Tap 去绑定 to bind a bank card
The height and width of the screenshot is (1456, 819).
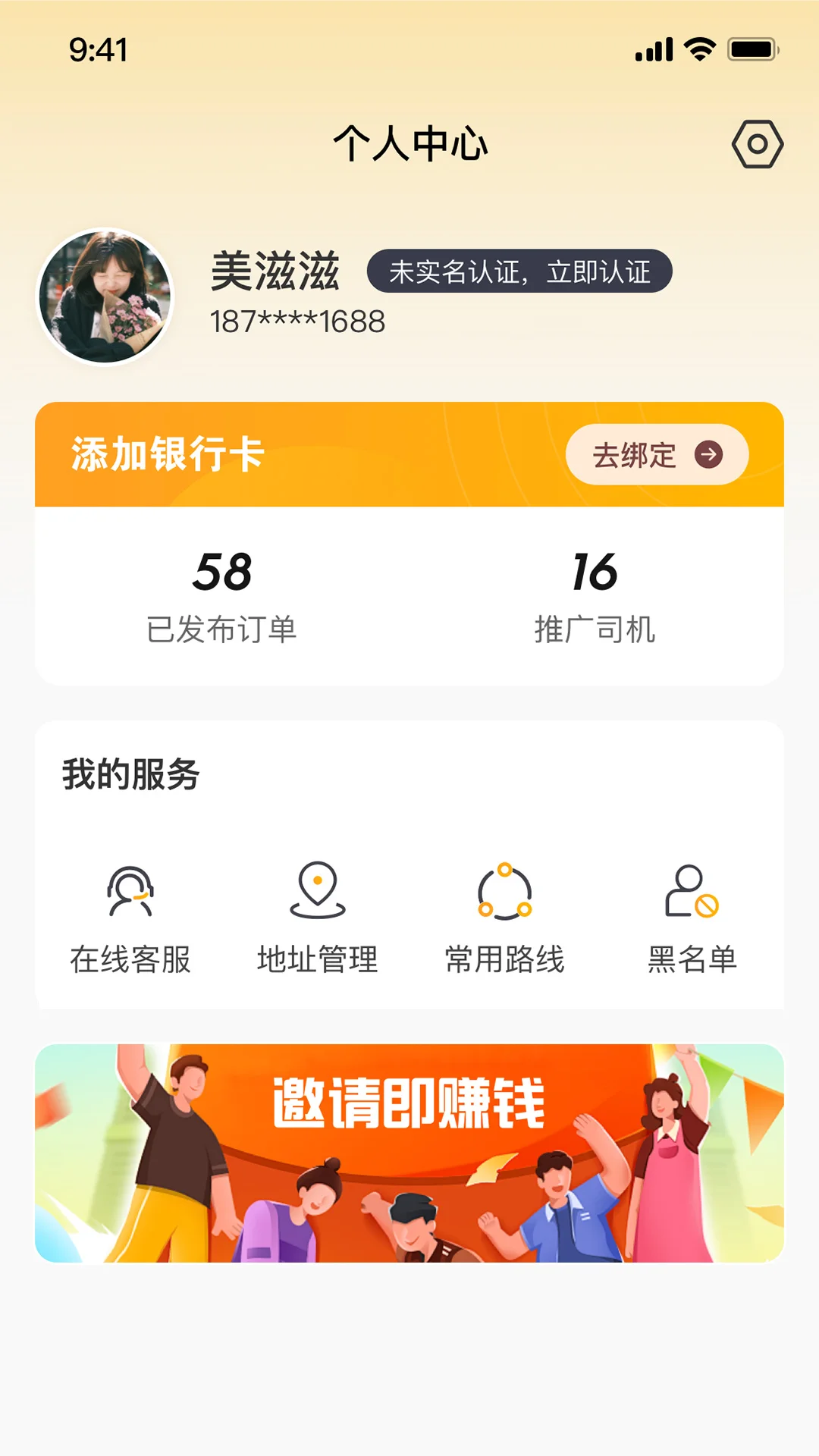point(656,455)
